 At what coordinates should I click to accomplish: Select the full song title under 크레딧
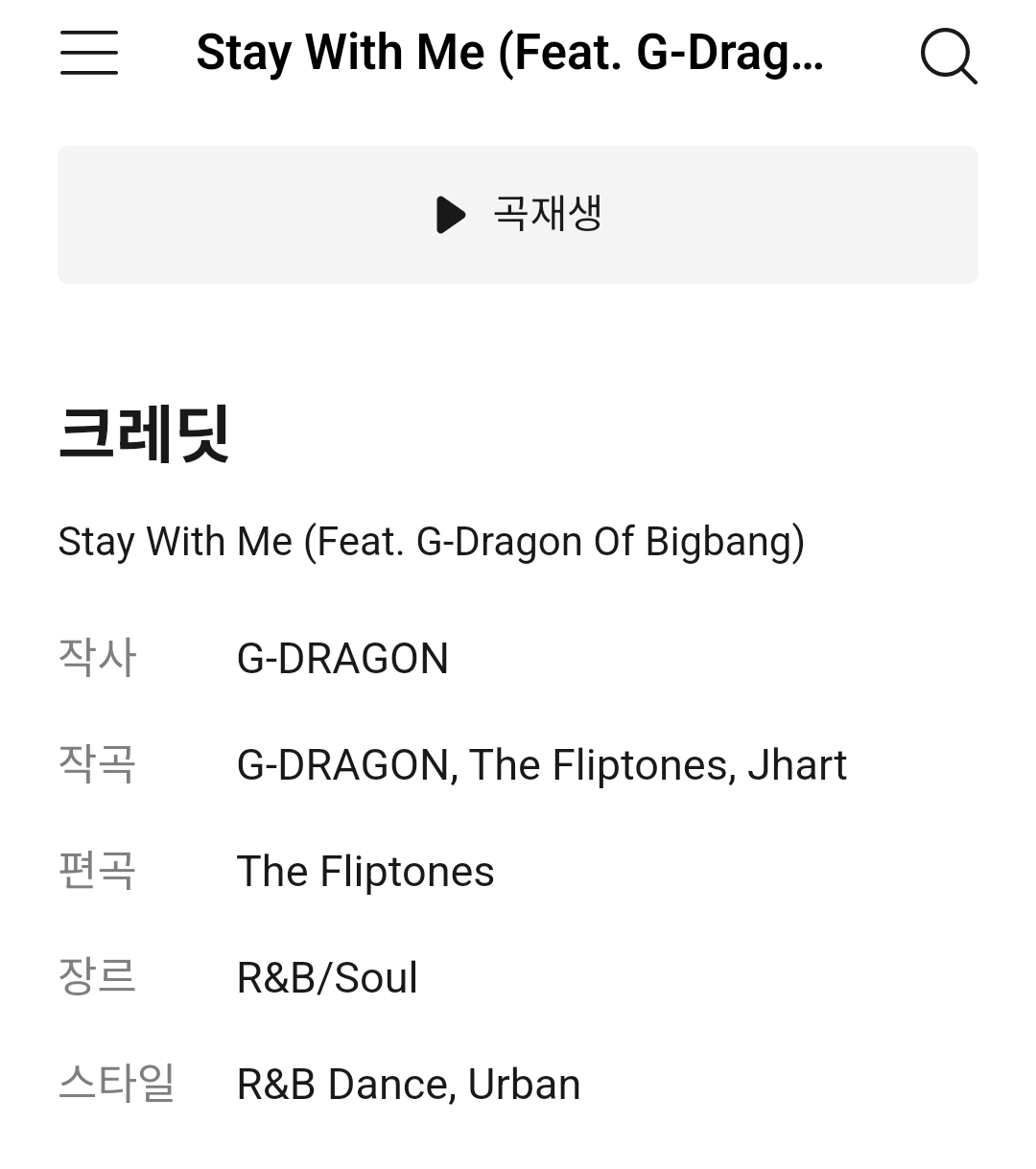click(432, 541)
